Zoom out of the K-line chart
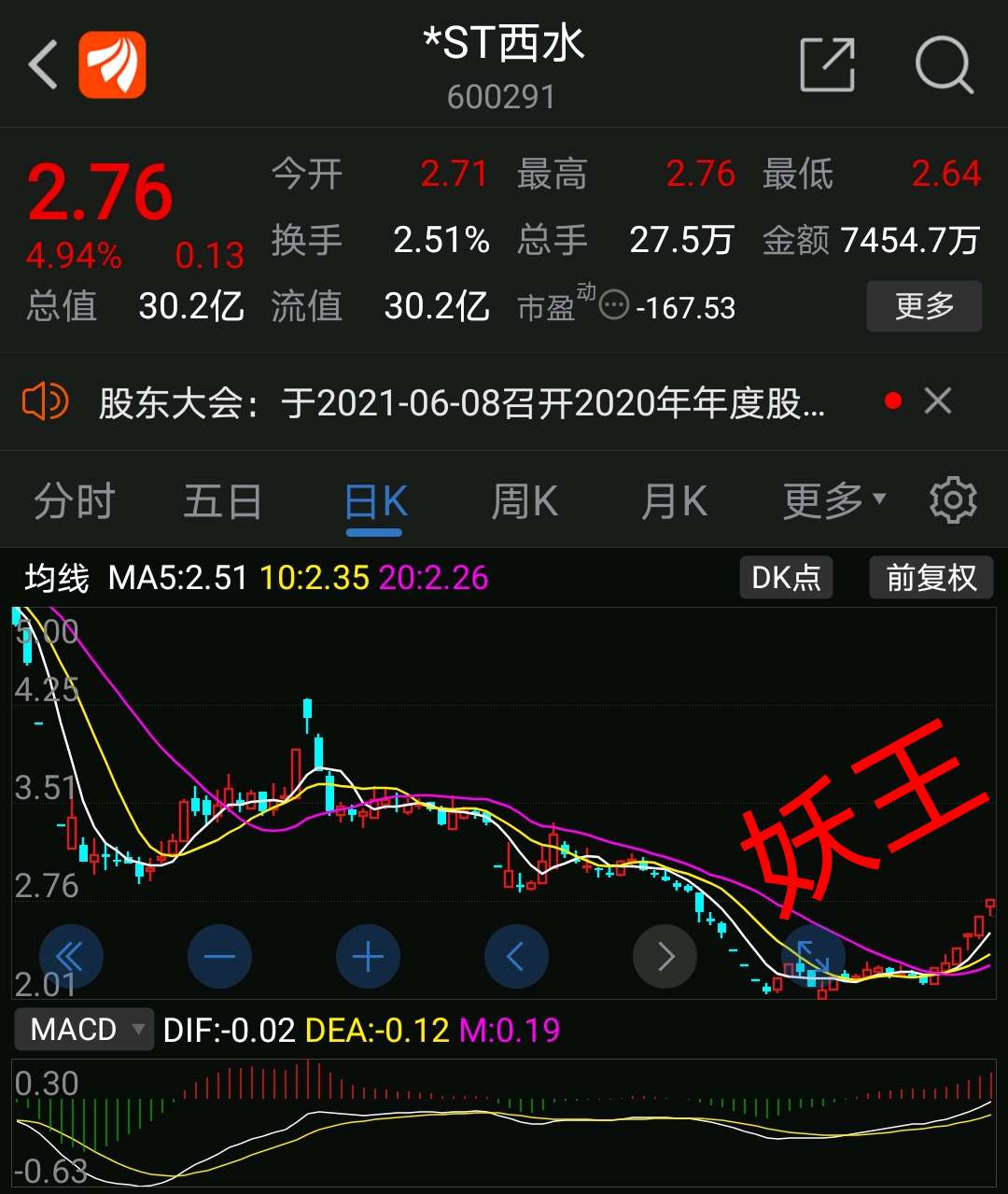The height and width of the screenshot is (1194, 1008). (218, 956)
